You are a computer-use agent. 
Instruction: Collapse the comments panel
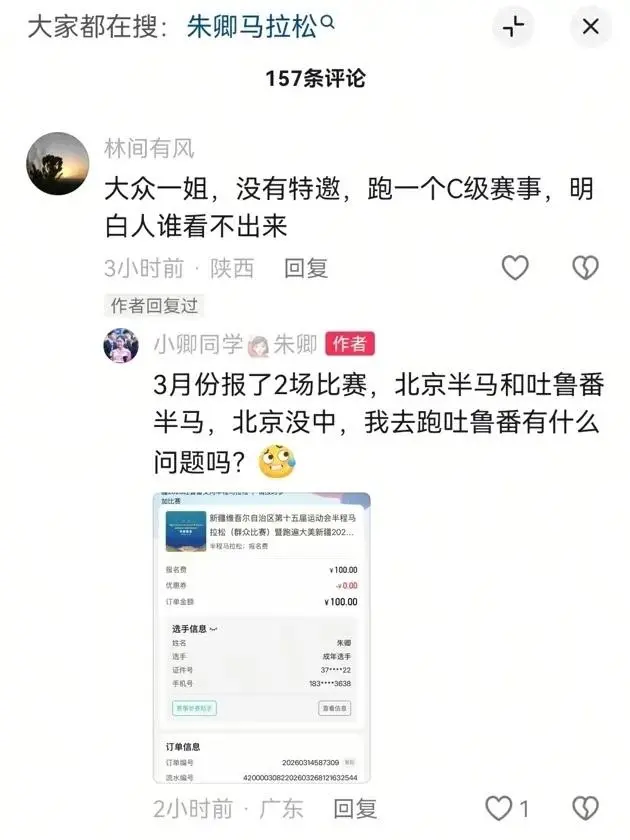(x=514, y=28)
